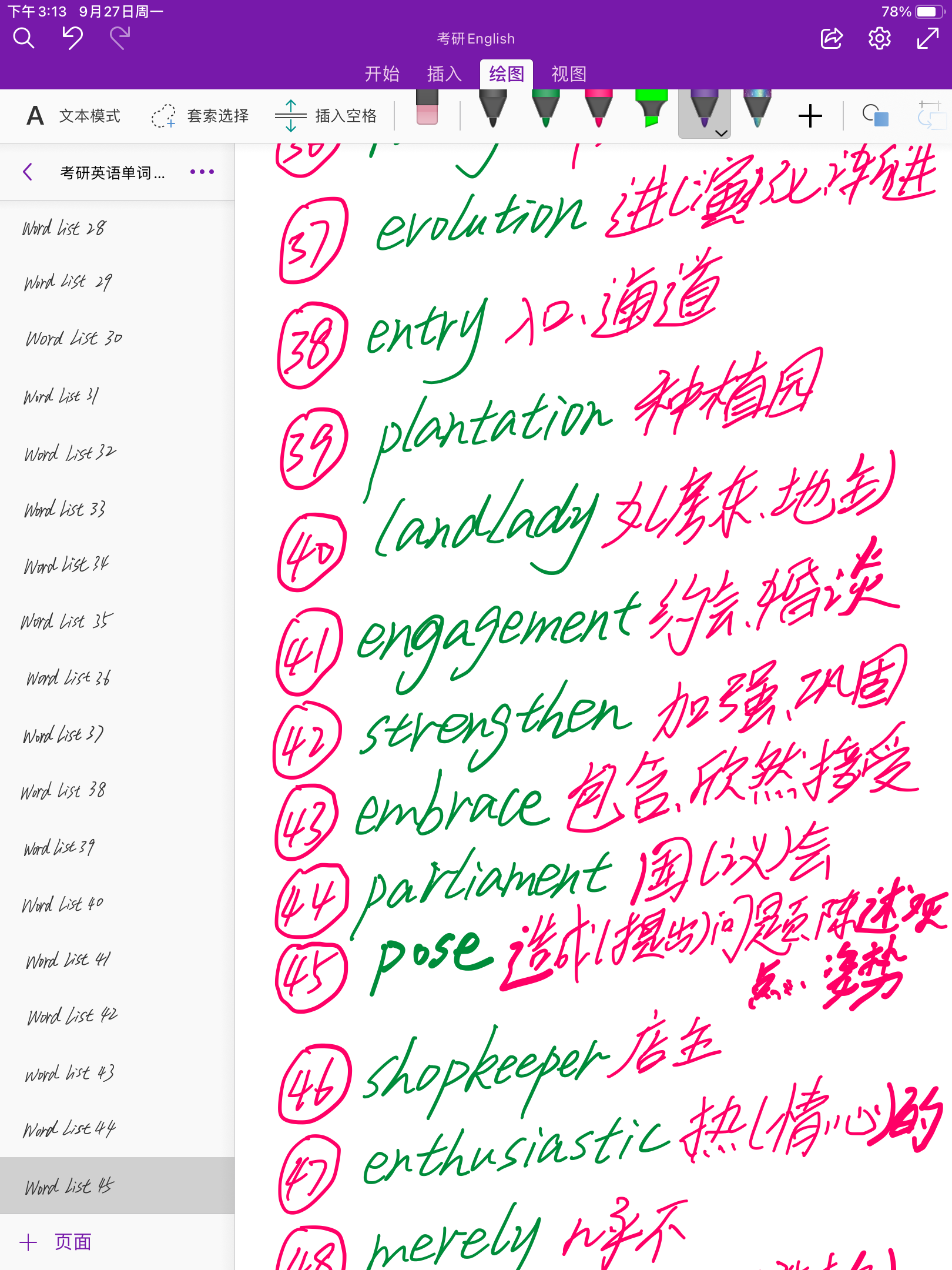The image size is (952, 1270).
Task: Add a new 页面 page
Action: 56,1242
